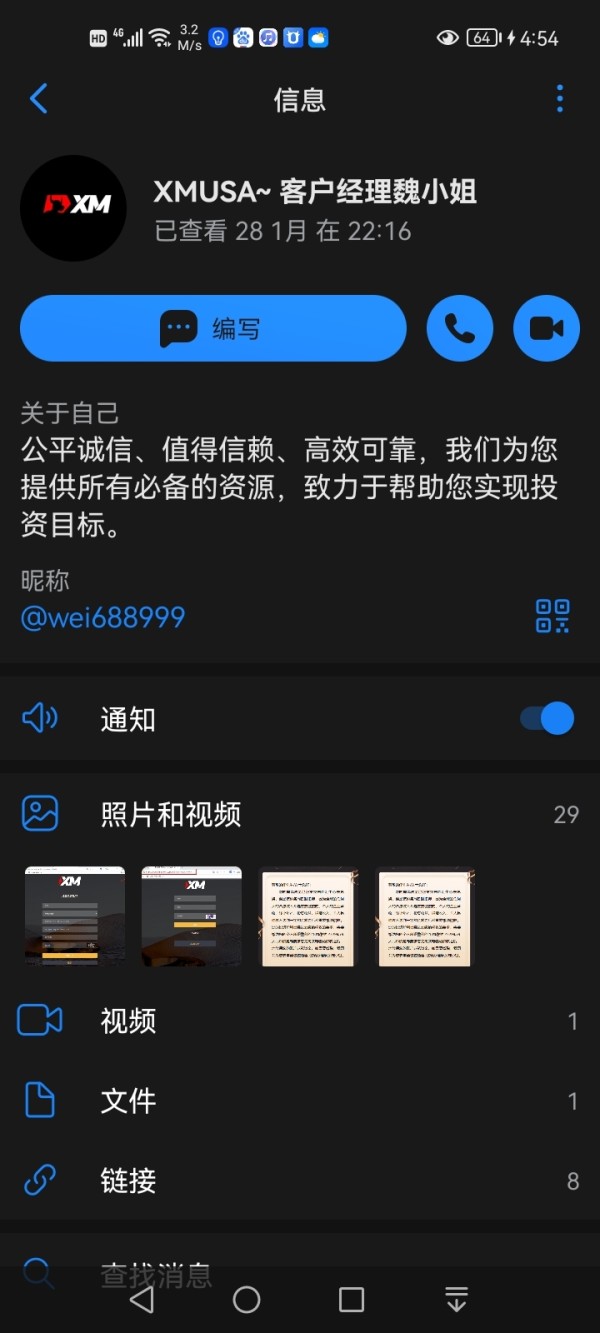The image size is (600, 1333).
Task: Tap the @wei688999 username link
Action: pos(103,617)
